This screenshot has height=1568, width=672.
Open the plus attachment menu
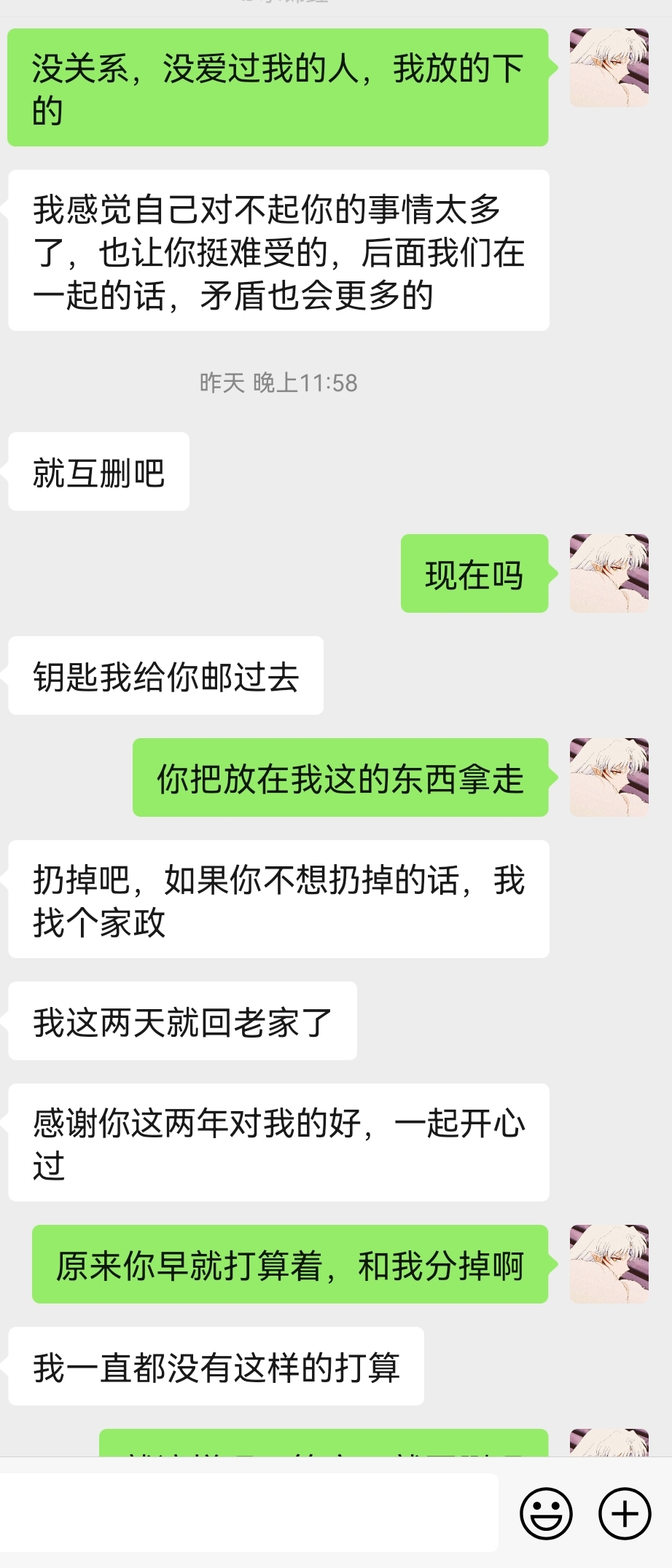click(625, 1513)
